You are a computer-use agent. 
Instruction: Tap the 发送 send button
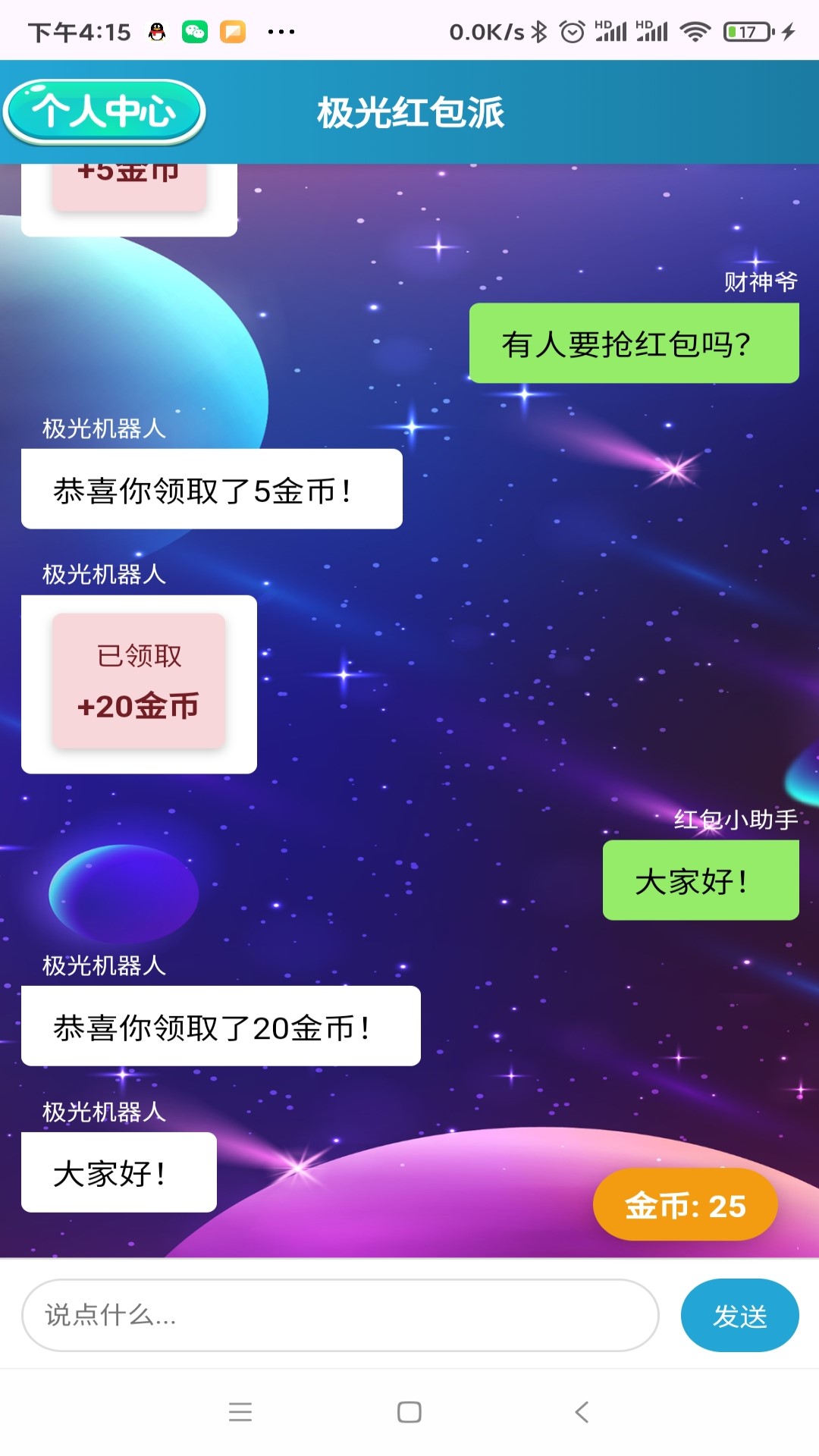739,1316
